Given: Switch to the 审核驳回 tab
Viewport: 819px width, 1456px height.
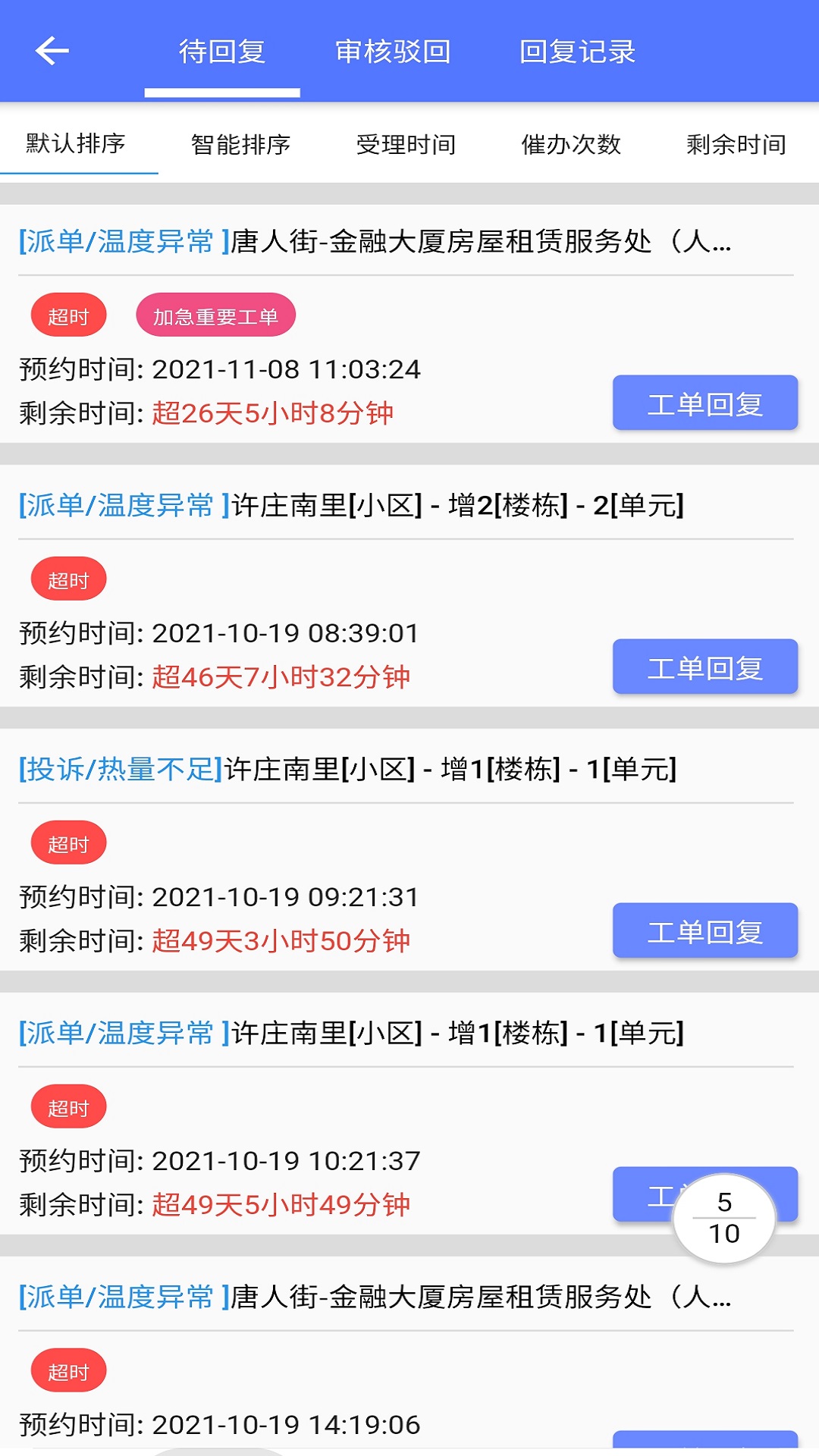Looking at the screenshot, I should coord(393,52).
